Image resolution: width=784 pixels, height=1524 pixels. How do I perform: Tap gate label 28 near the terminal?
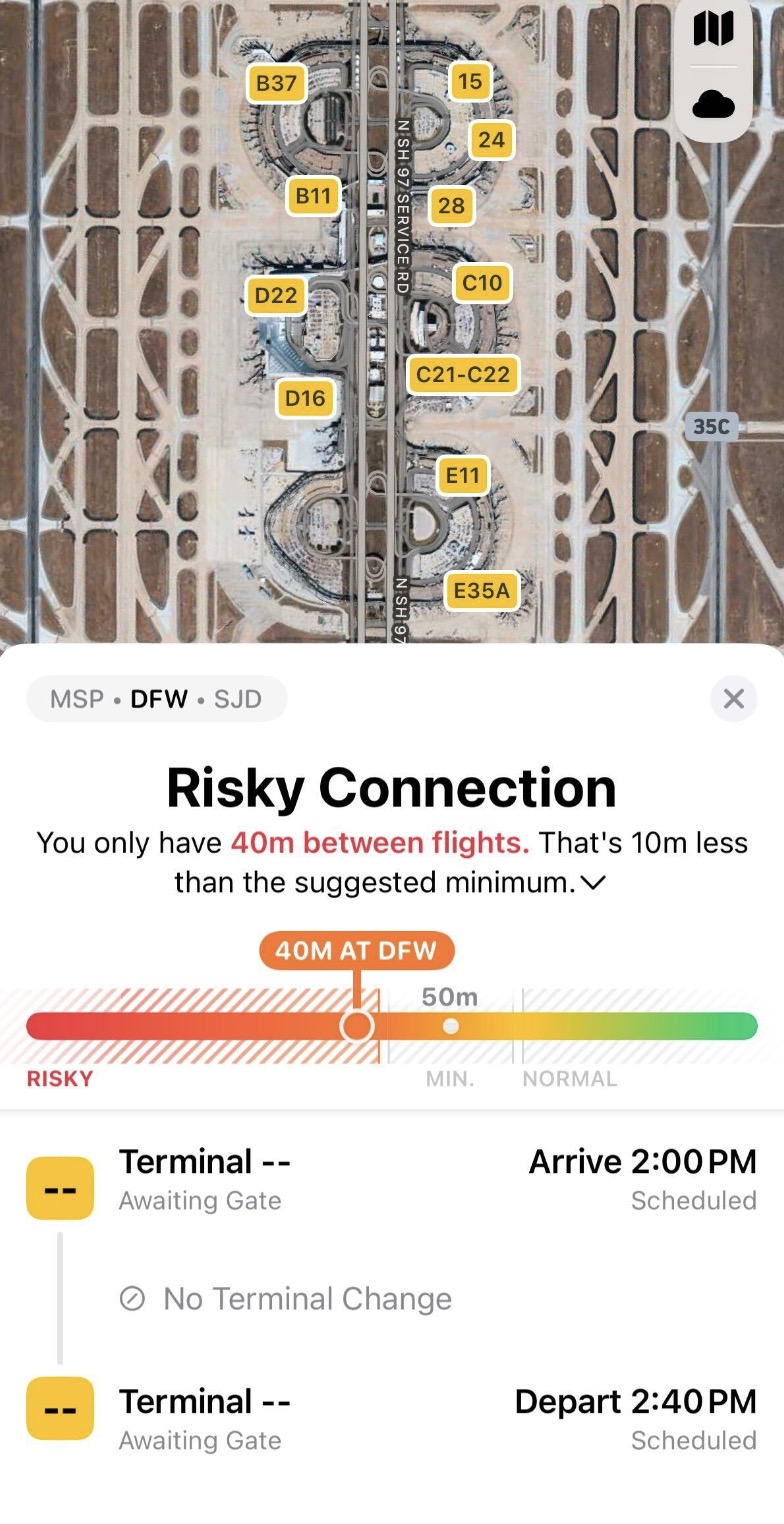tap(451, 207)
